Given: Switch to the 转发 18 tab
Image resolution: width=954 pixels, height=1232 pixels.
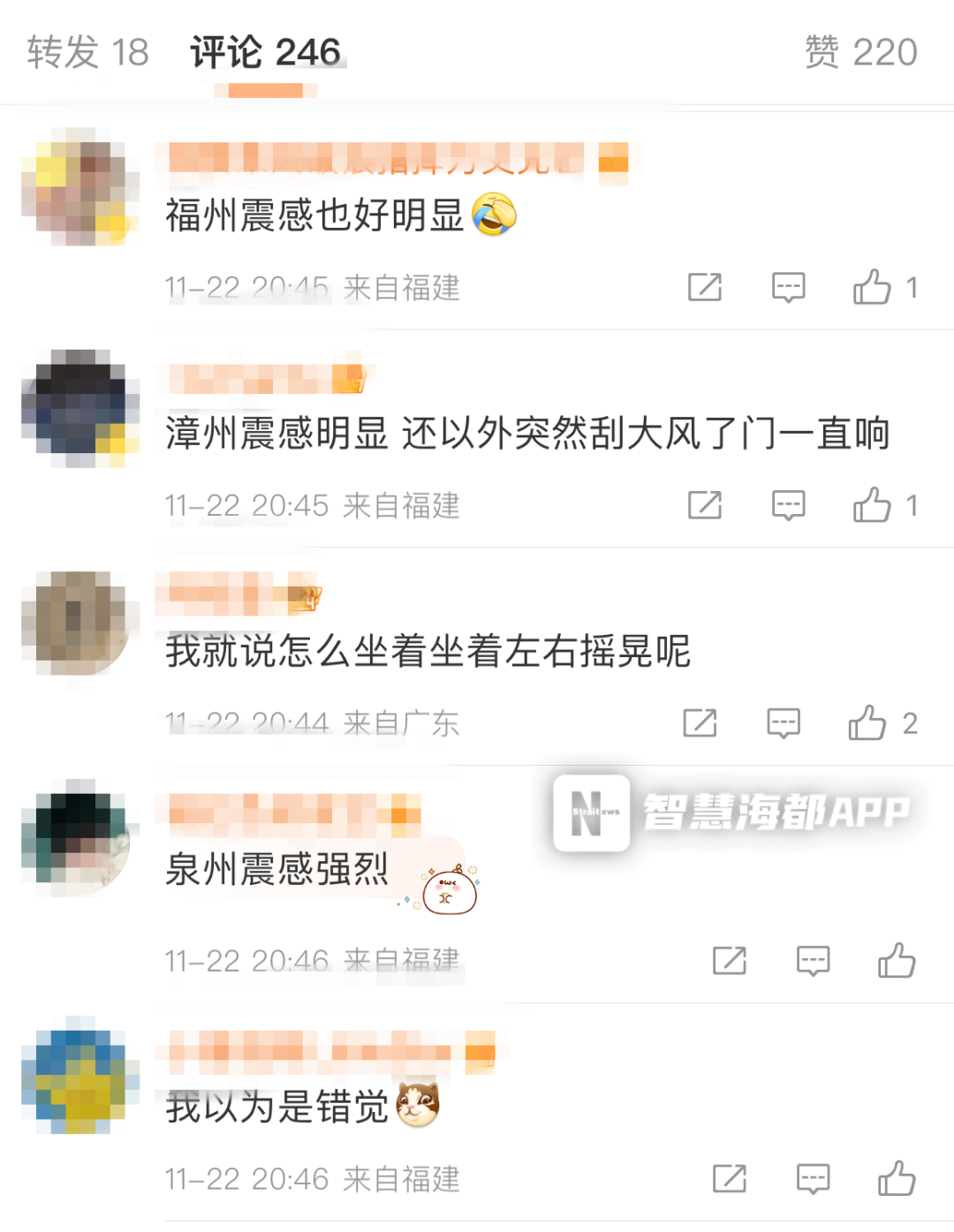Looking at the screenshot, I should click(x=87, y=52).
